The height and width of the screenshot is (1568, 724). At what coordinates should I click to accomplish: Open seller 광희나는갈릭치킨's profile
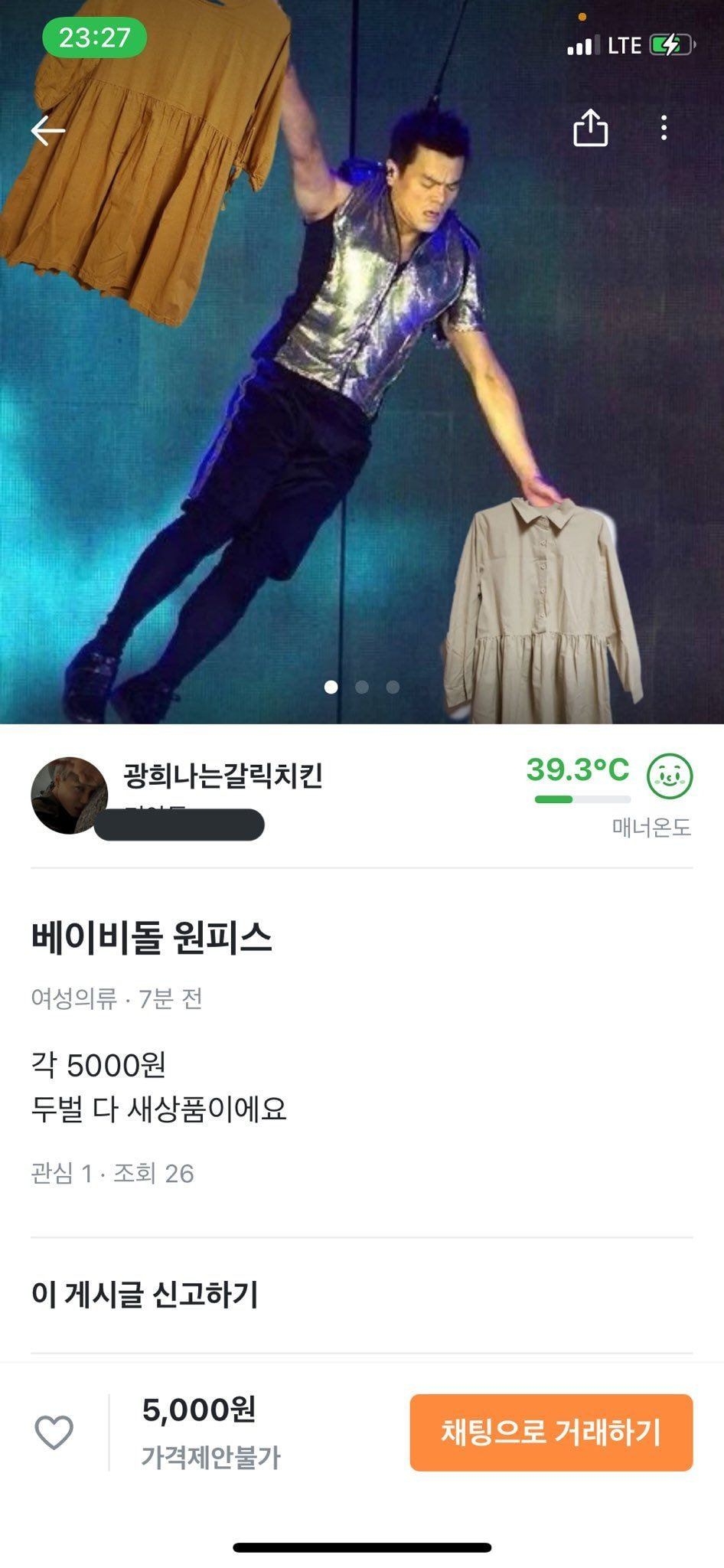(222, 776)
